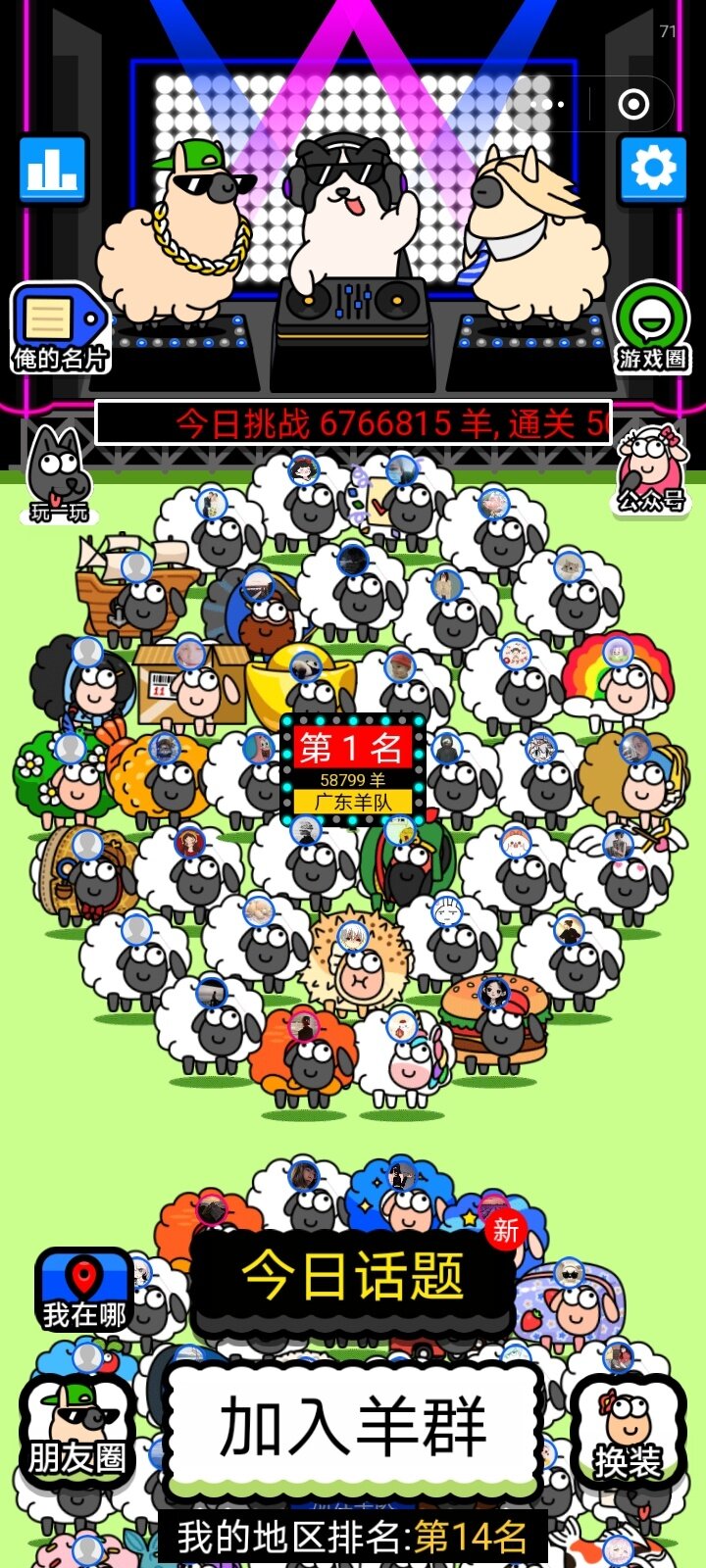Open 俺的名片 card

[x=60, y=330]
